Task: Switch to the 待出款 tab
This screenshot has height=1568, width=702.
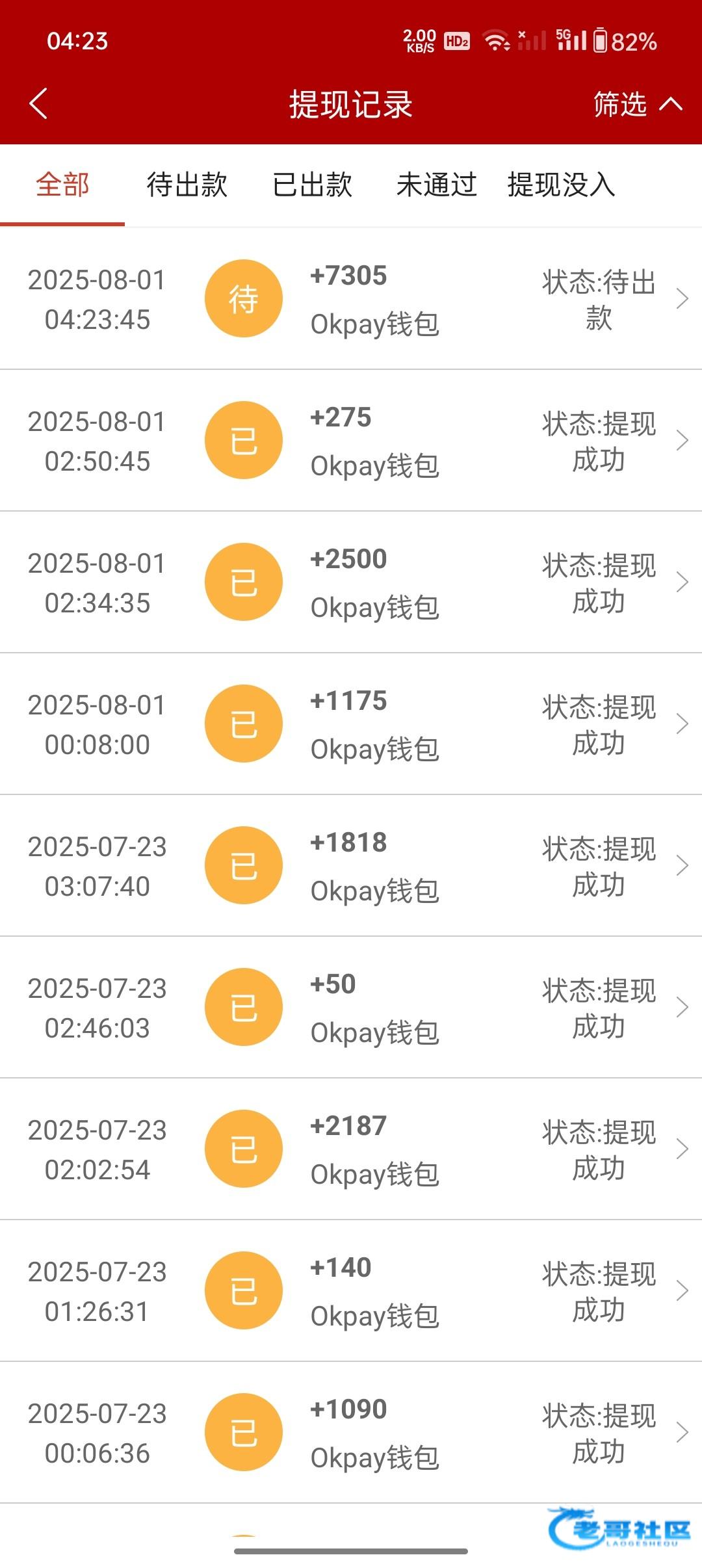Action: pos(187,185)
